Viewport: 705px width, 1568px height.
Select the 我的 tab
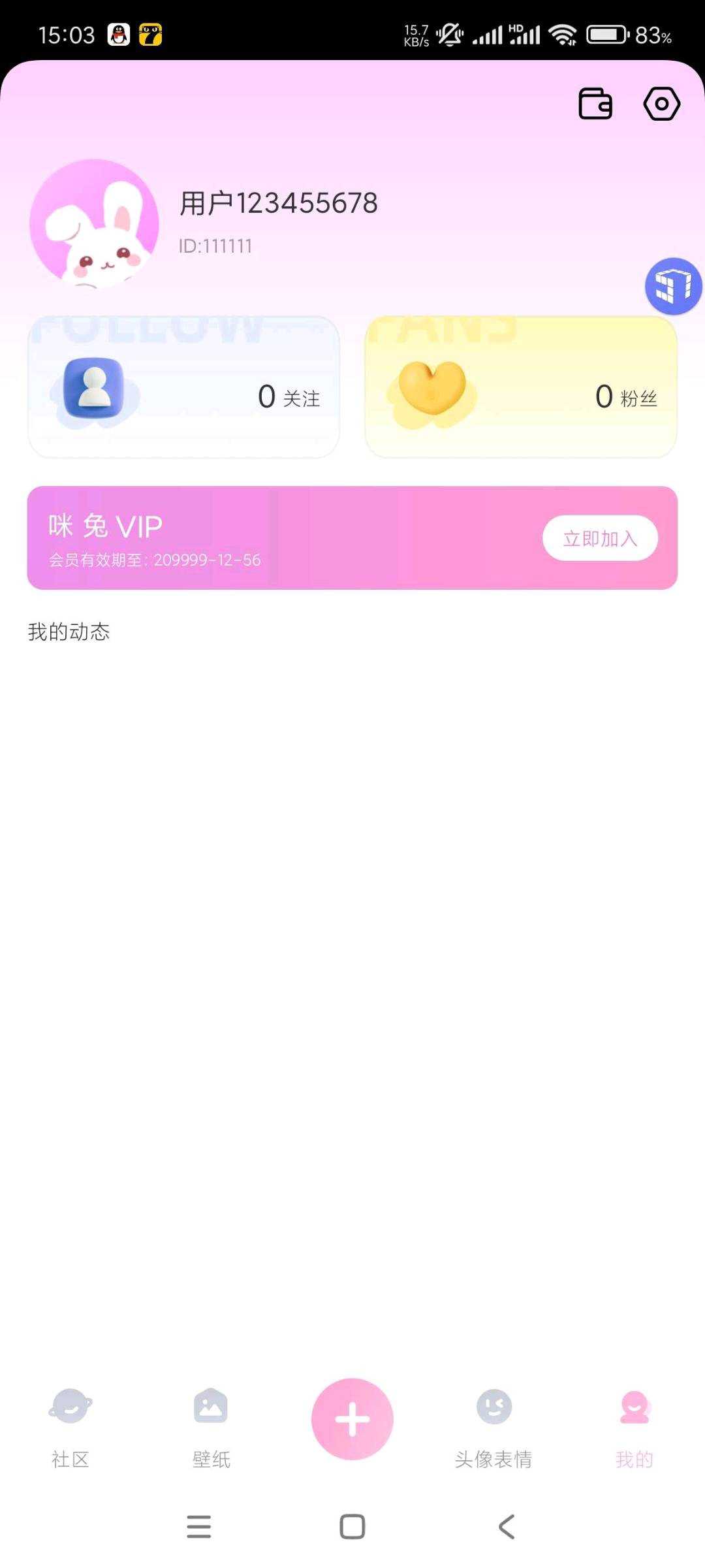click(634, 1426)
